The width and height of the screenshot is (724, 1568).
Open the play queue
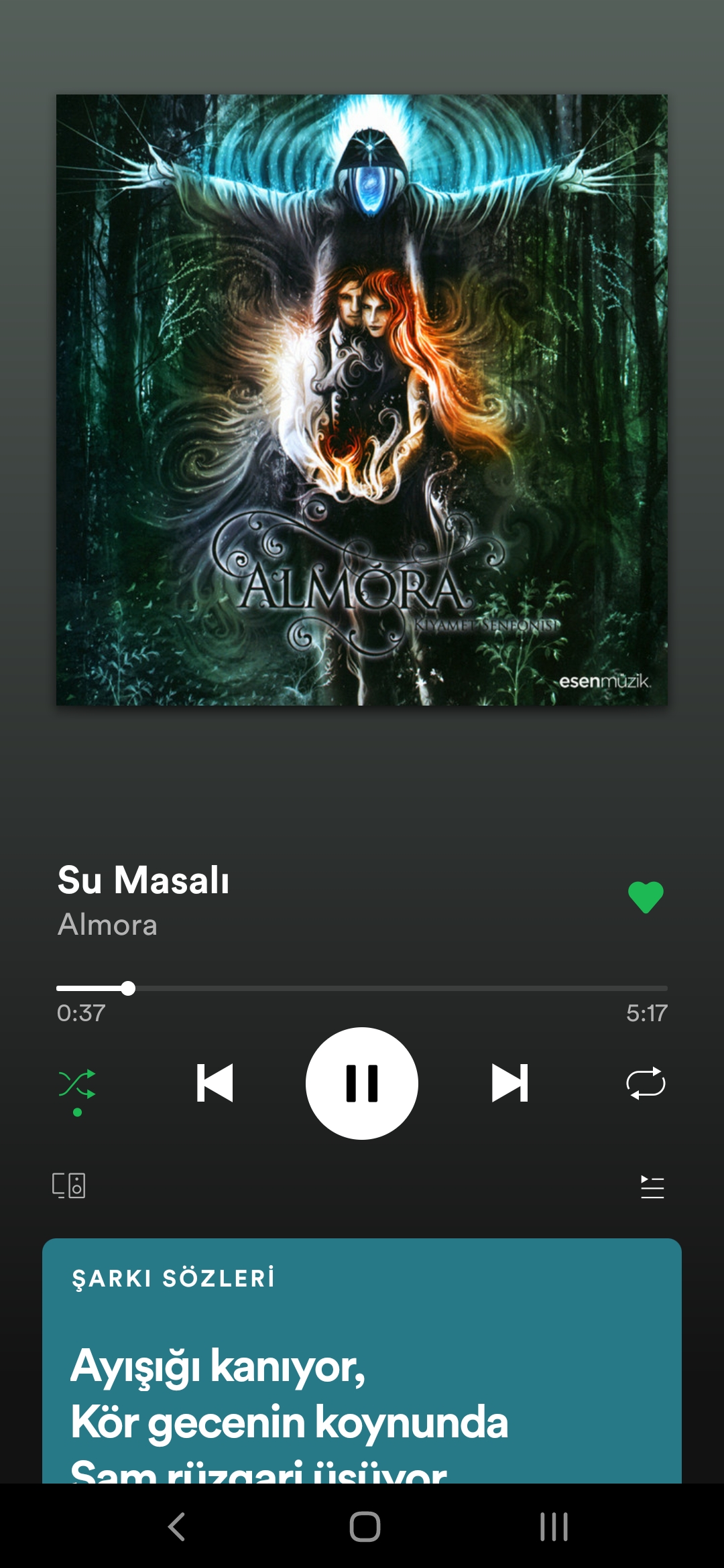(x=652, y=1187)
